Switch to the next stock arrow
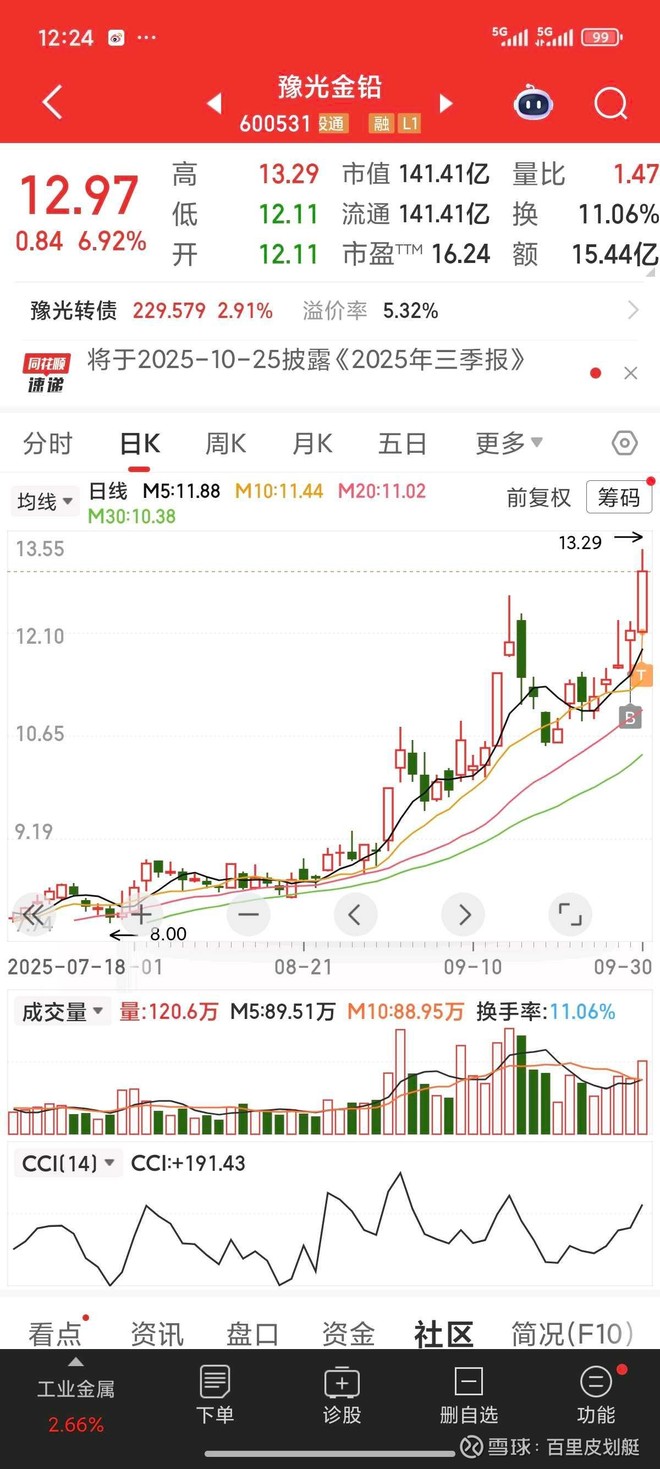Image resolution: width=660 pixels, height=1469 pixels. pyautogui.click(x=446, y=103)
